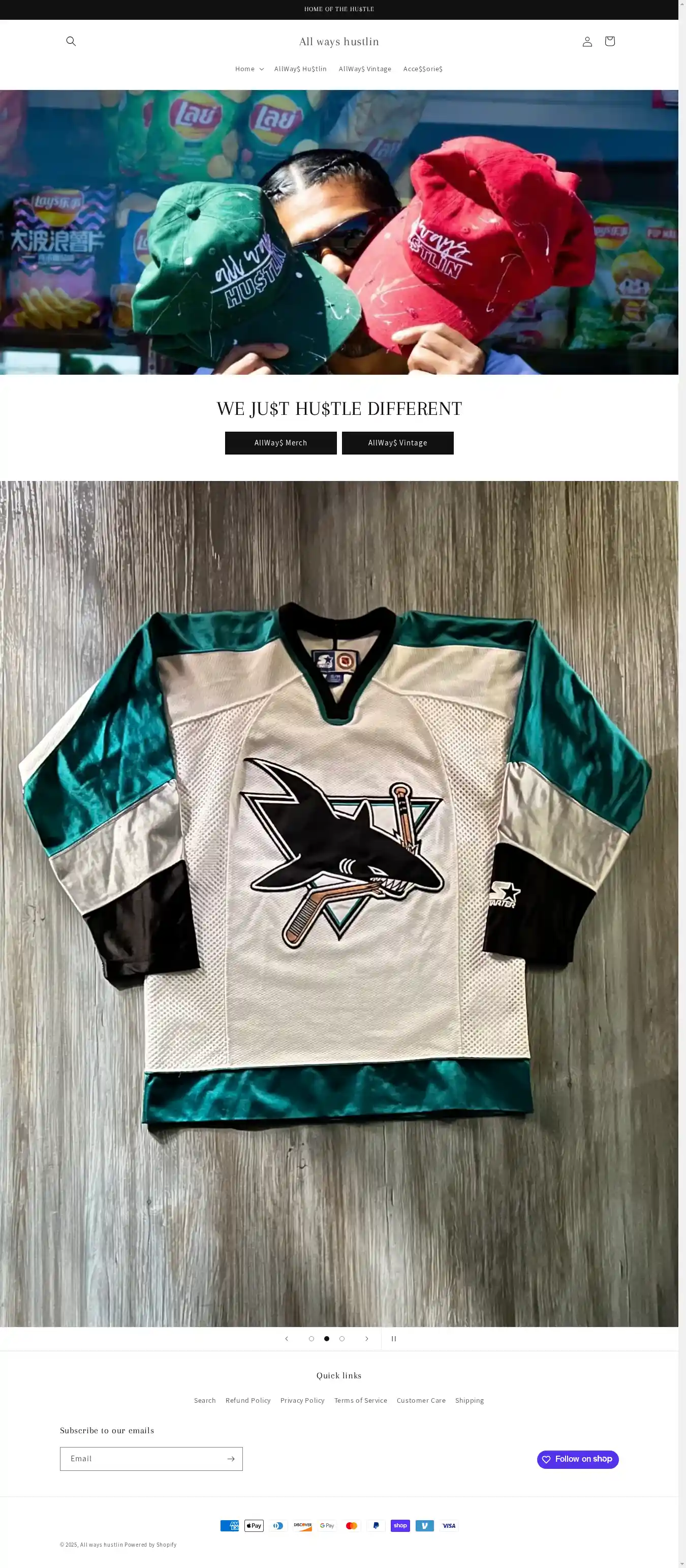
Task: Advance to the next slide
Action: point(367,1339)
